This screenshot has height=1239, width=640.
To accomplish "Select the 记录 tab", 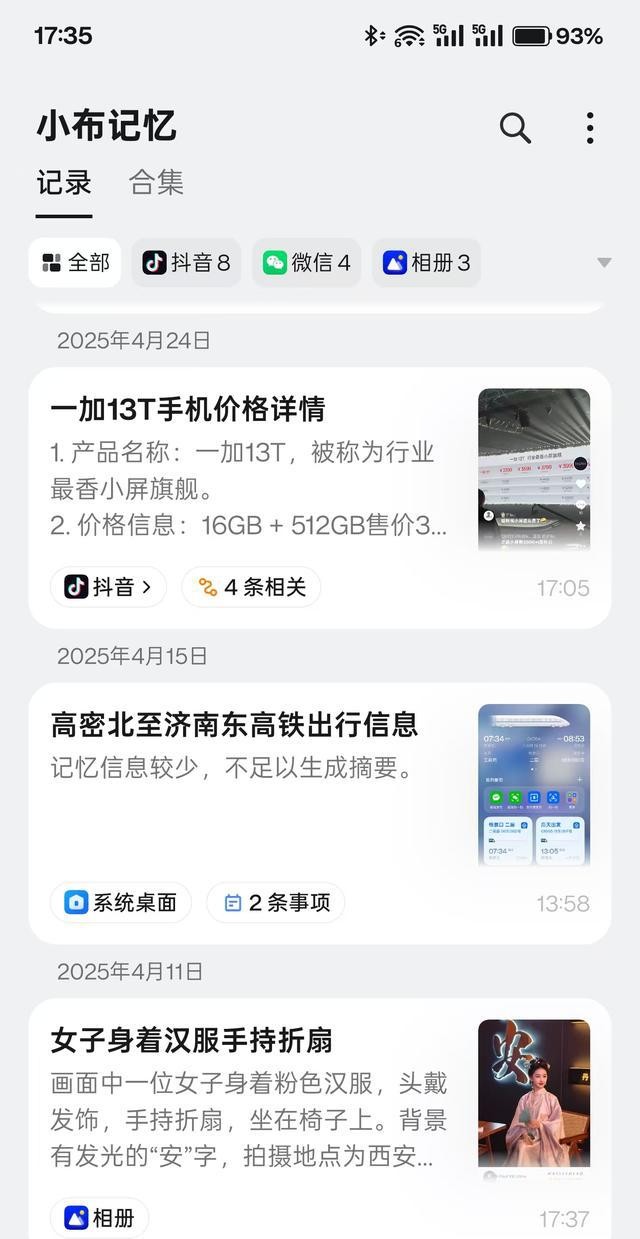I will (64, 183).
